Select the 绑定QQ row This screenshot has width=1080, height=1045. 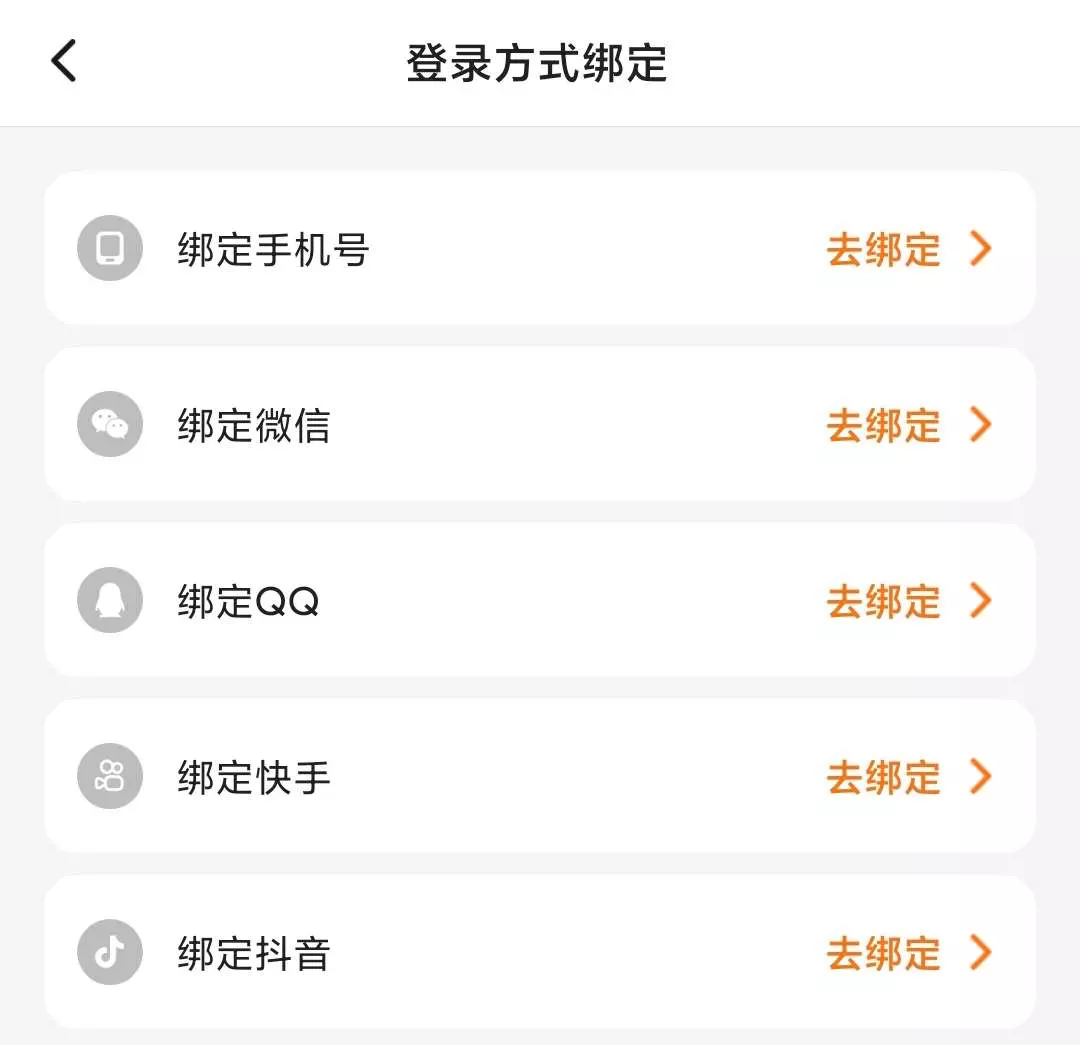(x=540, y=600)
